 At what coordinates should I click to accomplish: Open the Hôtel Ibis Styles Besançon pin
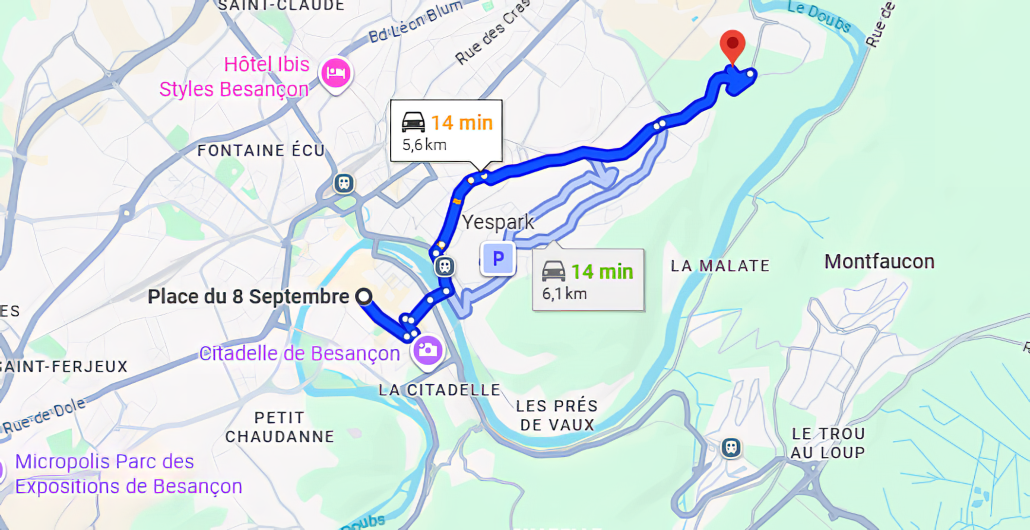335,73
